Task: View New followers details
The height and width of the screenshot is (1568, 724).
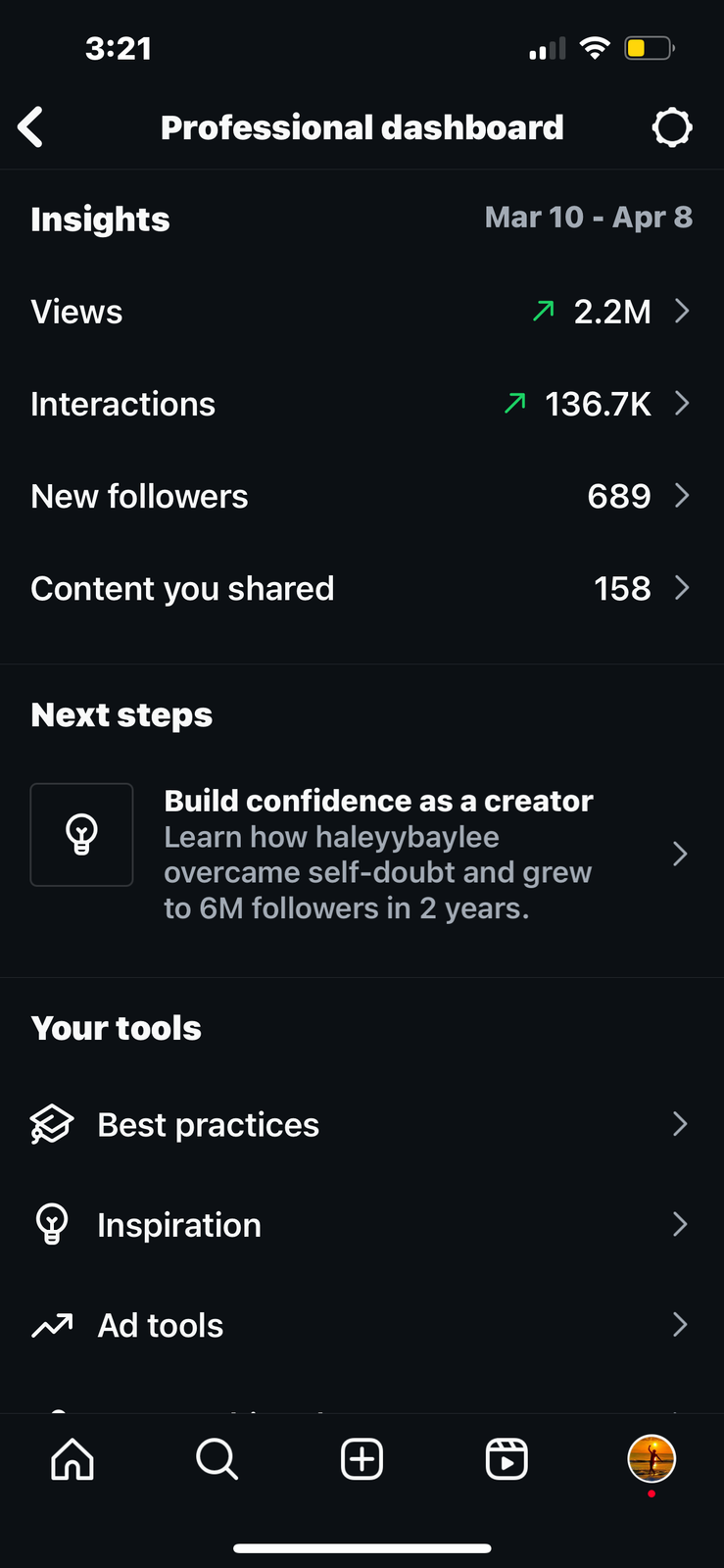Action: pos(362,496)
